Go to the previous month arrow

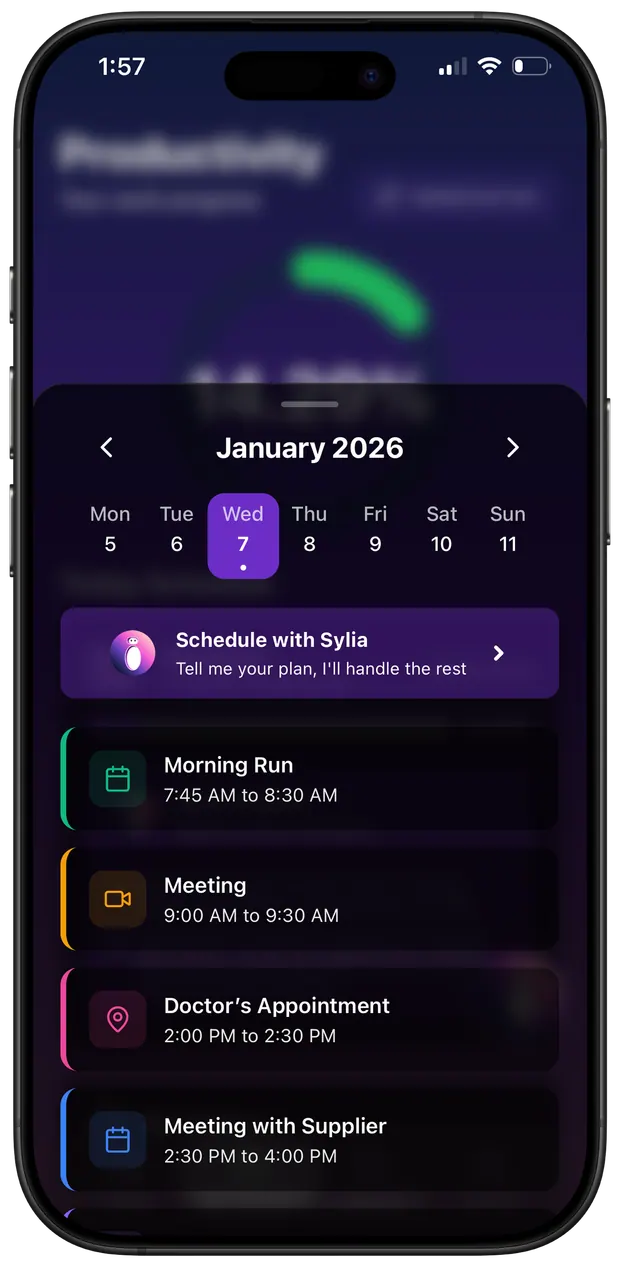(x=107, y=448)
